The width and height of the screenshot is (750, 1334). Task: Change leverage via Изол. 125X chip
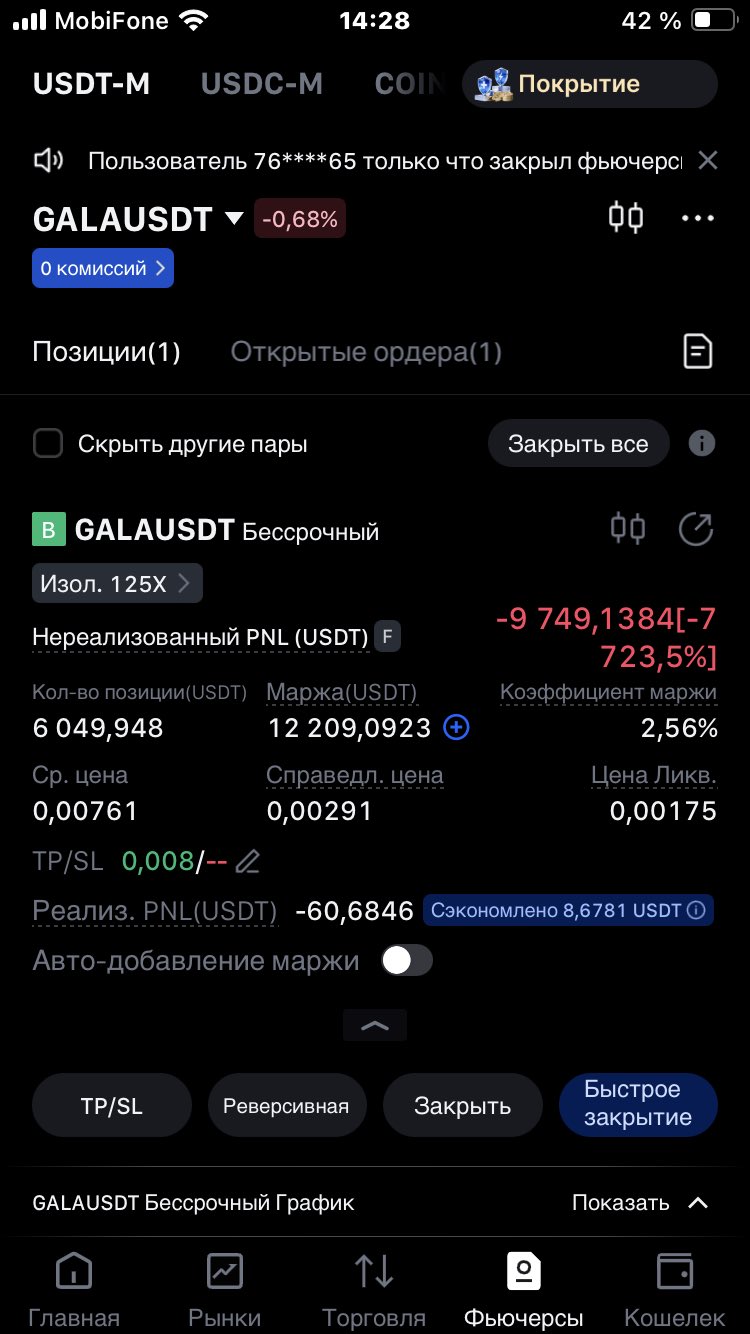(117, 584)
